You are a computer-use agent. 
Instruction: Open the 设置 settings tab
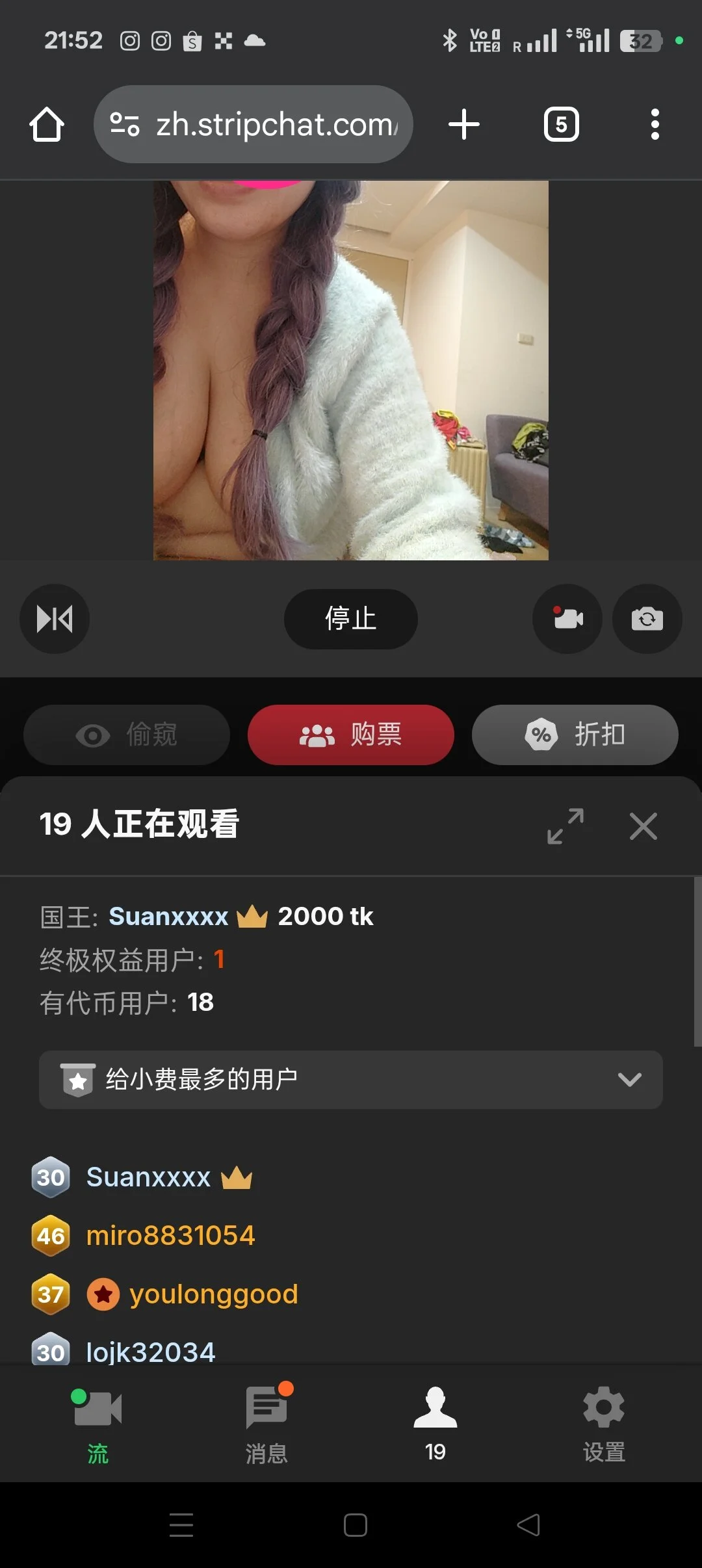(604, 1424)
